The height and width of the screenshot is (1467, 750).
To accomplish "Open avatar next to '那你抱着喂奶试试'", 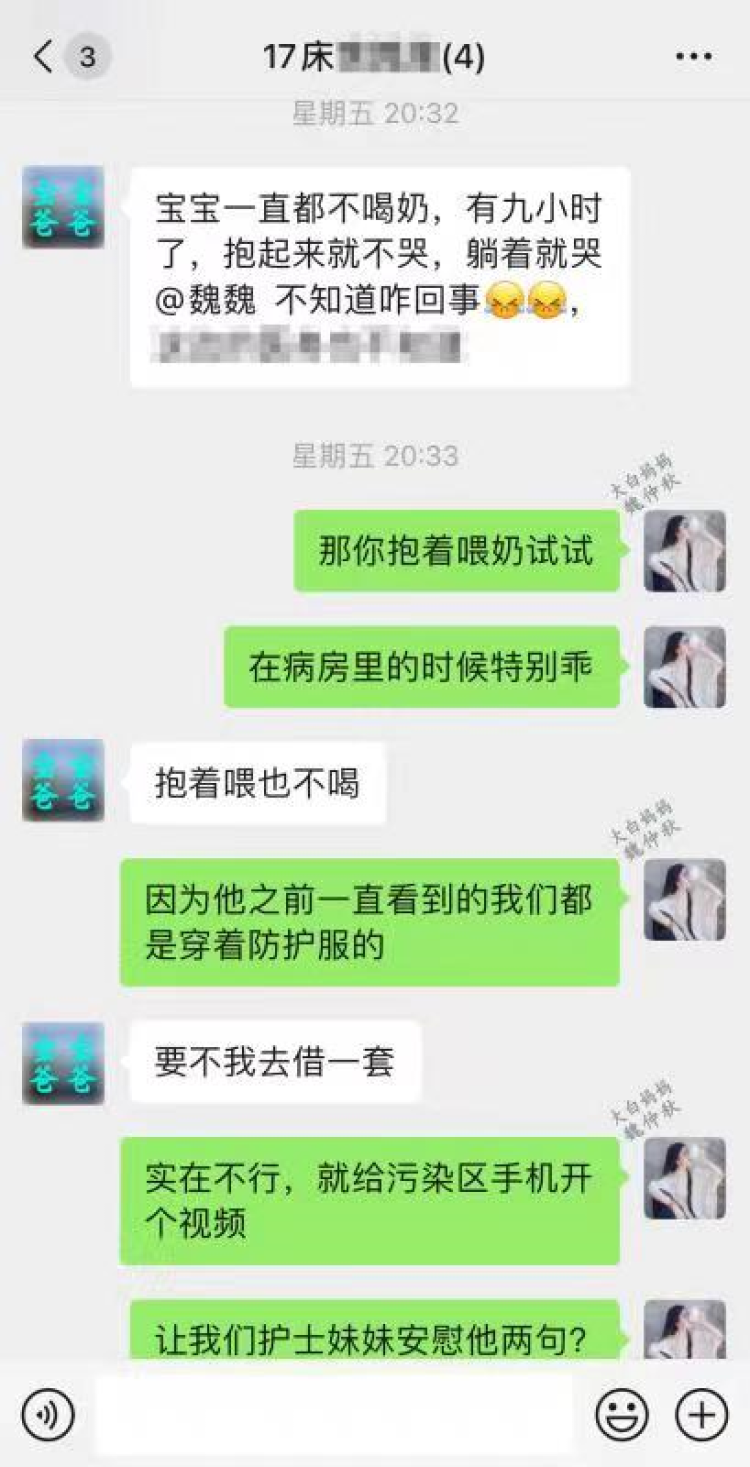I will pos(684,551).
